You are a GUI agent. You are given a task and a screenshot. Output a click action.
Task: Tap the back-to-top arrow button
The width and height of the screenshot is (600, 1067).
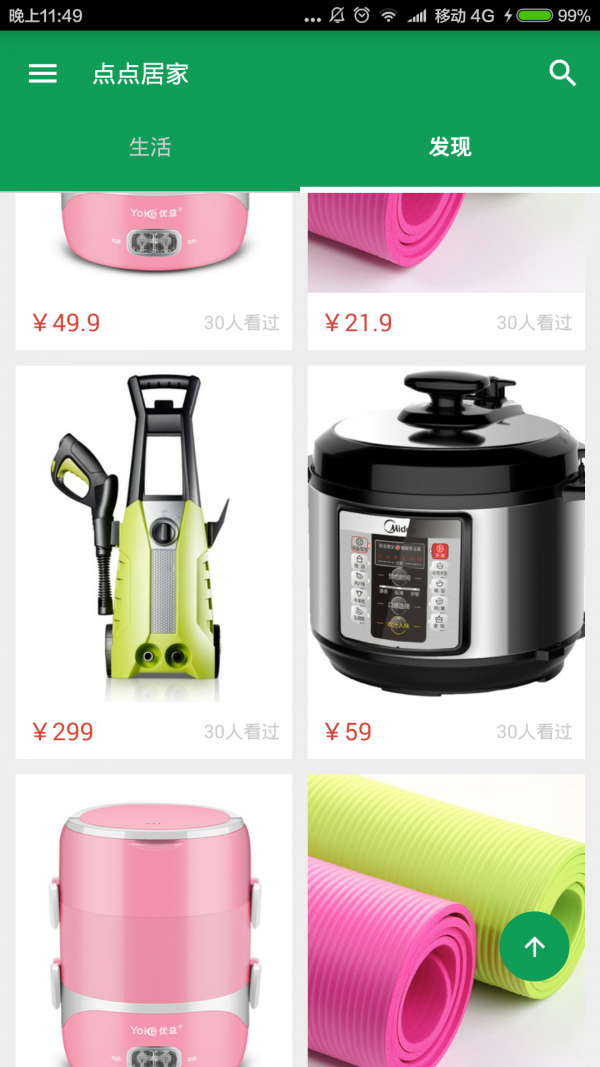535,946
